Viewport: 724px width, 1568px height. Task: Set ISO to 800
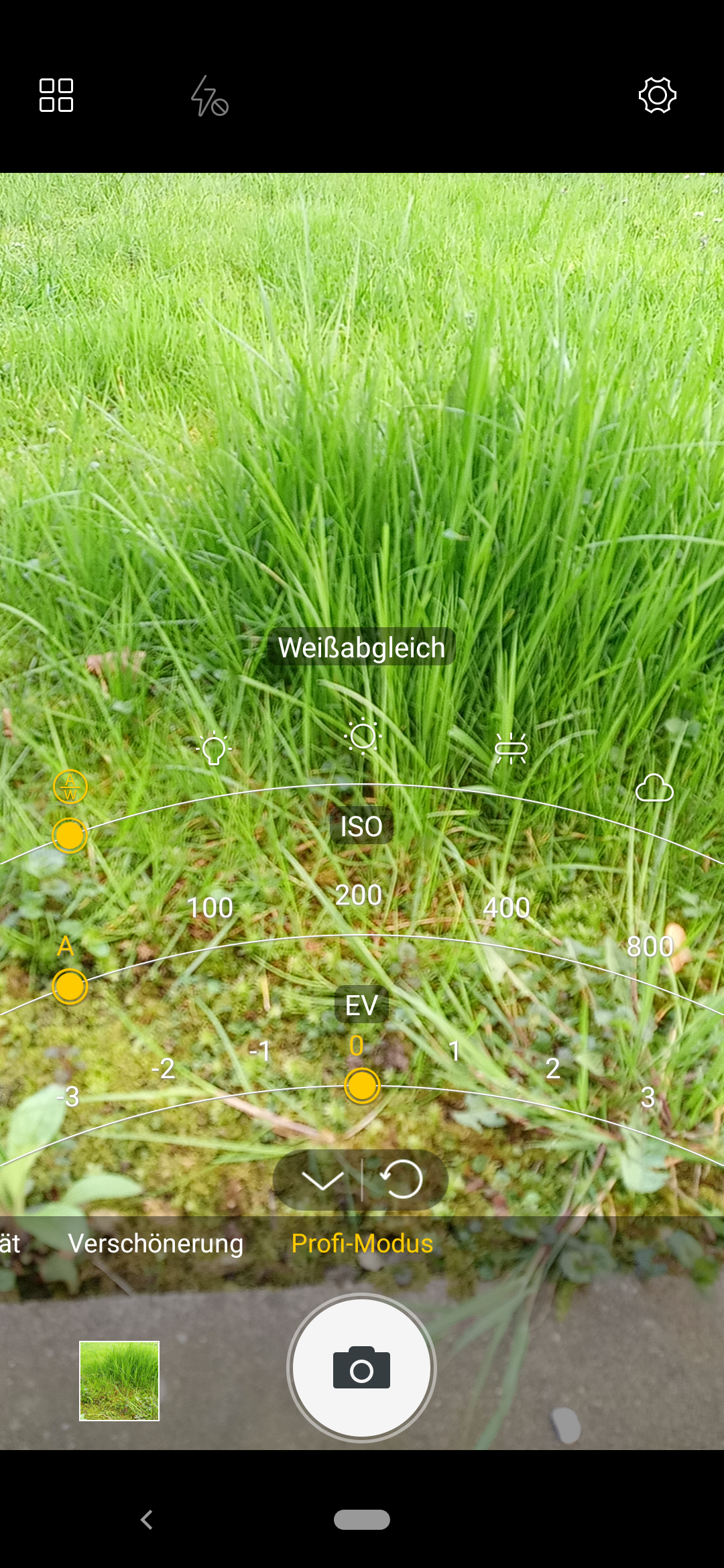point(650,947)
